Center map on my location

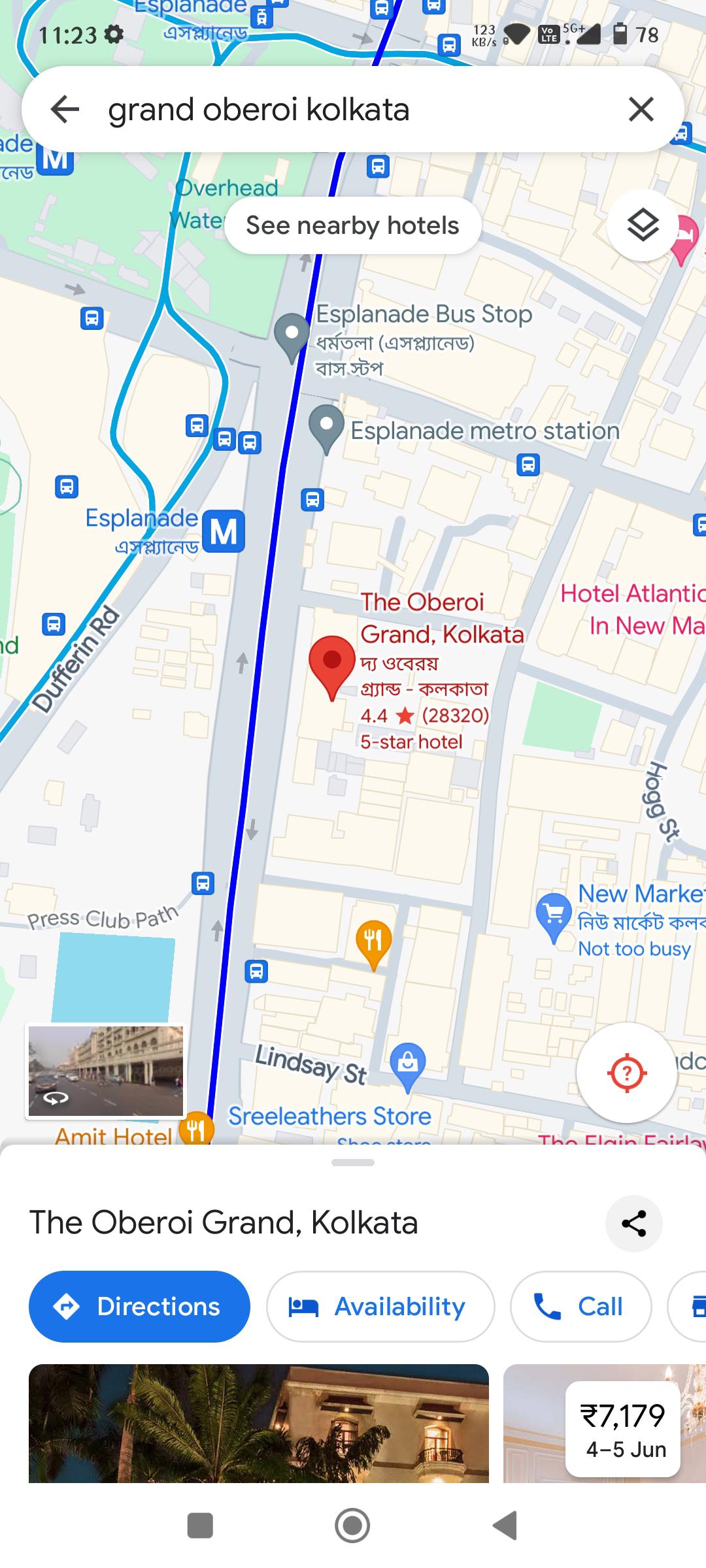[x=626, y=1073]
